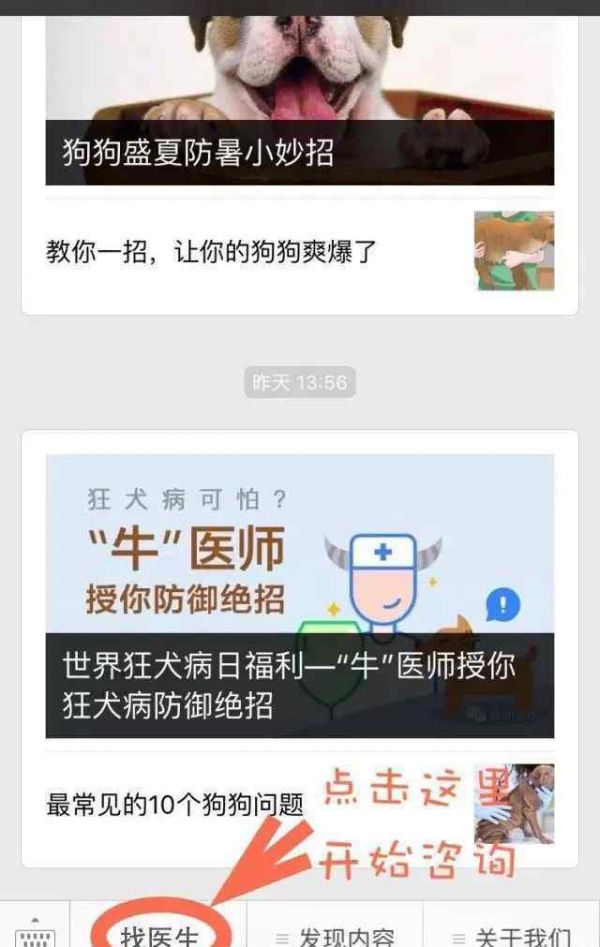
Task: Switch to keyboard input mode
Action: [35, 930]
